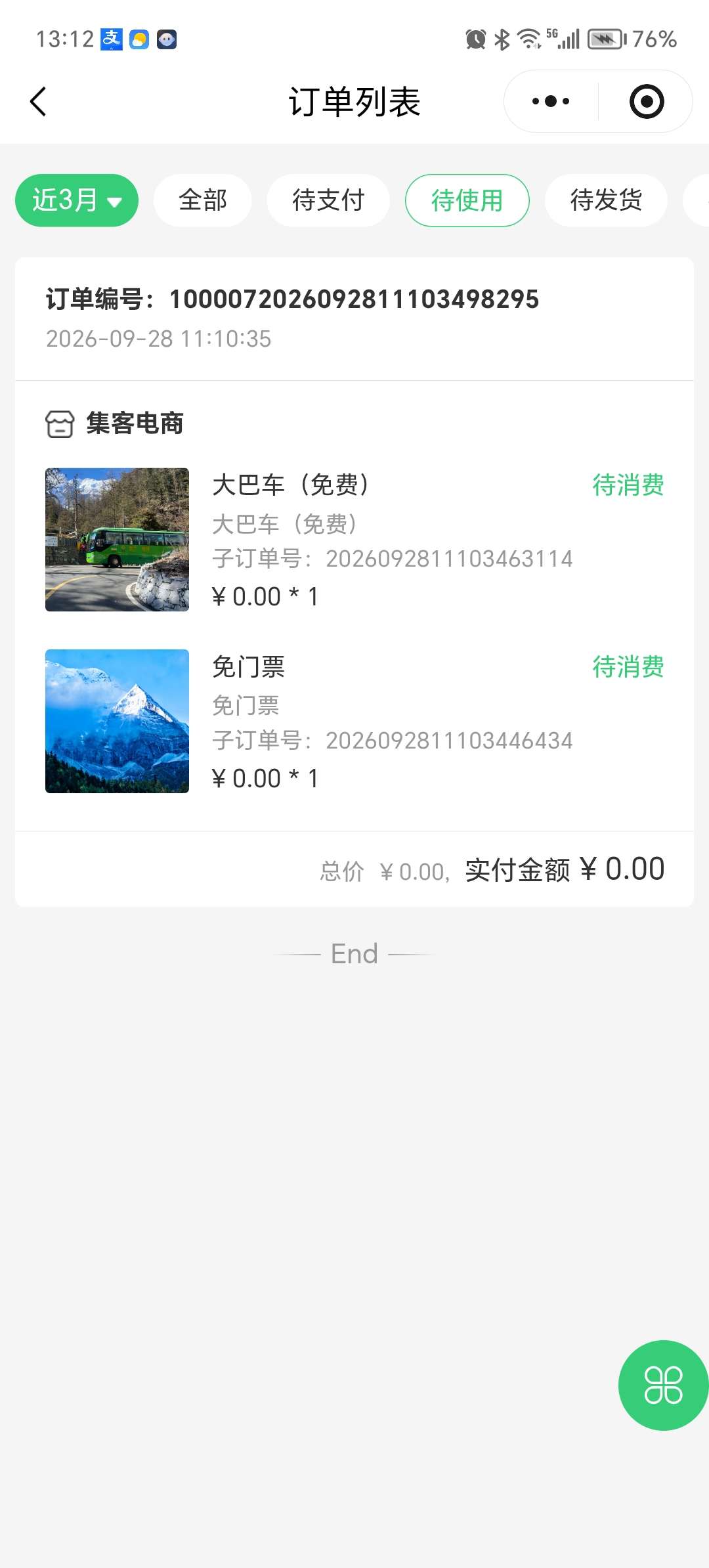
Task: Open the 集客电商 shop
Action: coord(115,424)
